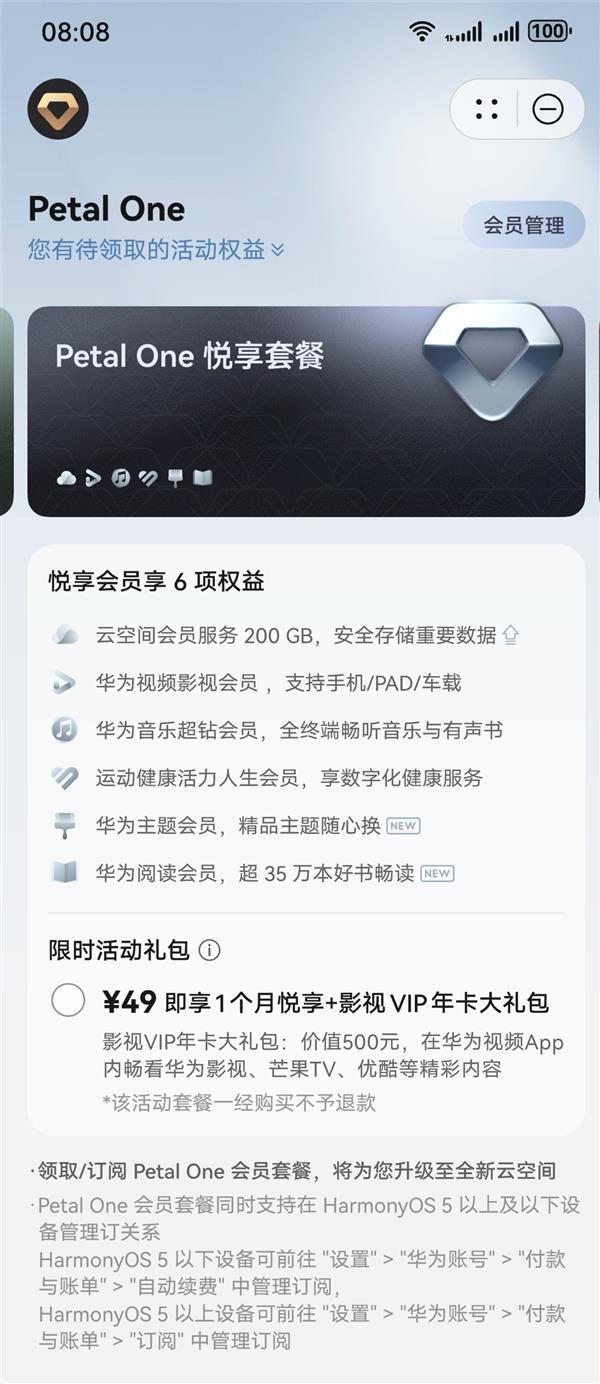Screen dimensions: 600x1384
Task: Open the Petal One 悦享套餐 card
Action: [305, 410]
